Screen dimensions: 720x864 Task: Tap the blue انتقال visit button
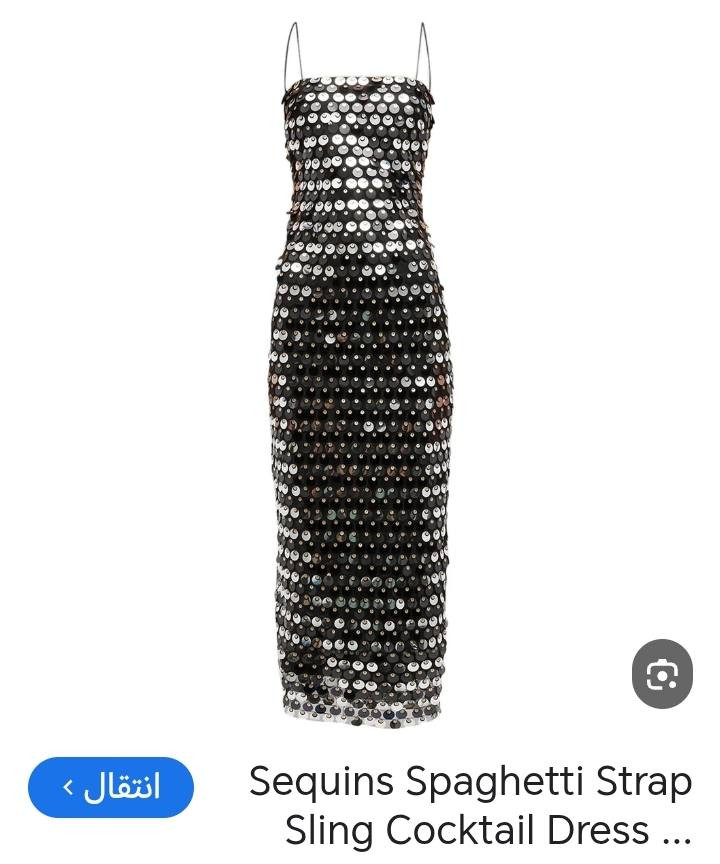click(111, 787)
